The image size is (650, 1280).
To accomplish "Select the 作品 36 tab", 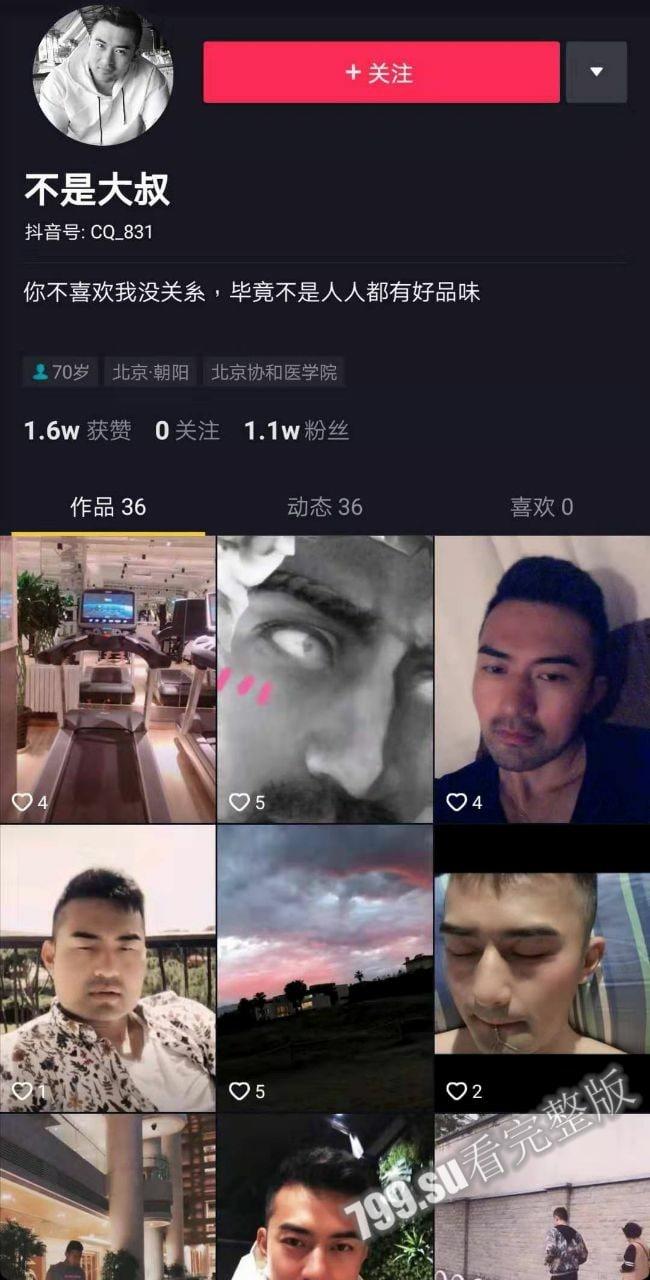I will point(108,507).
